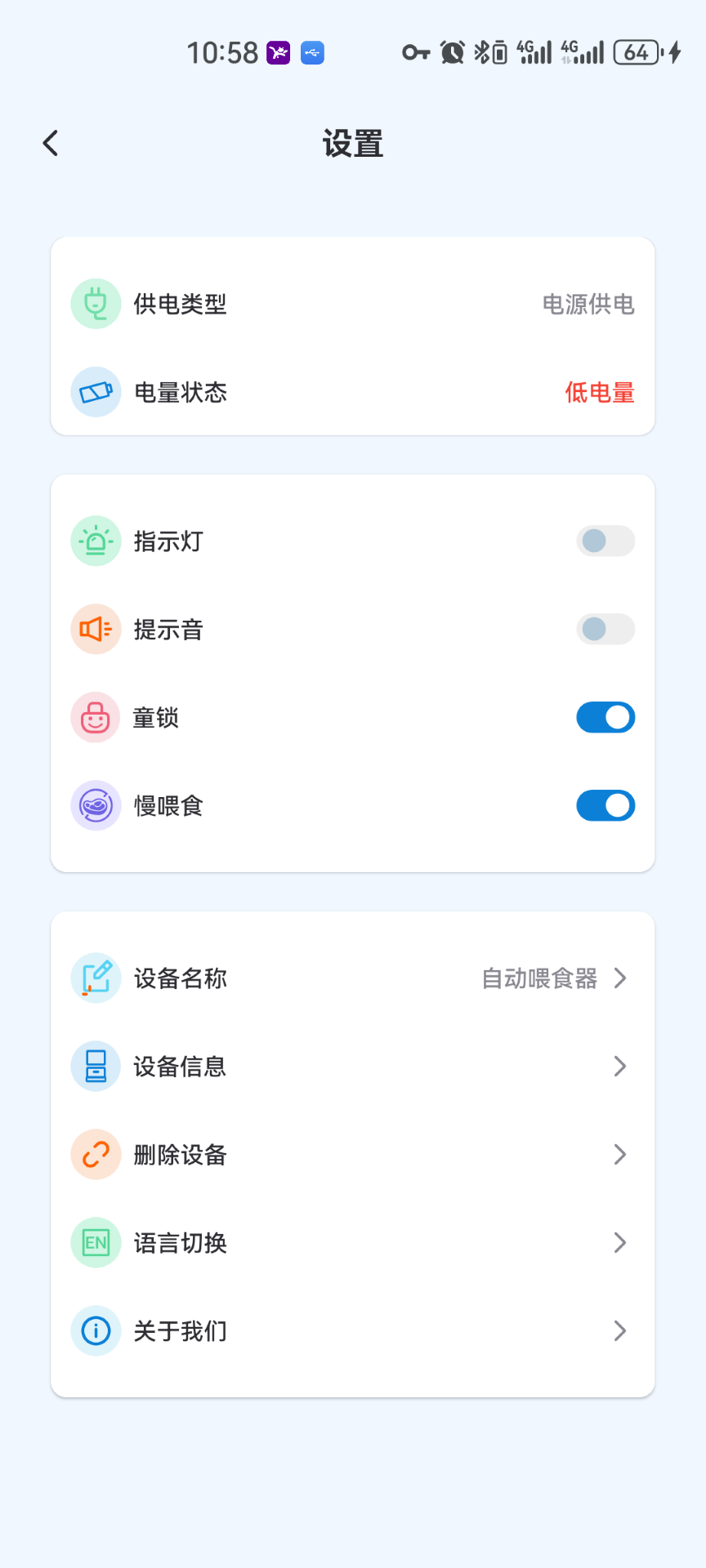Turn on the 提示音 switch
706x1568 pixels.
click(605, 629)
